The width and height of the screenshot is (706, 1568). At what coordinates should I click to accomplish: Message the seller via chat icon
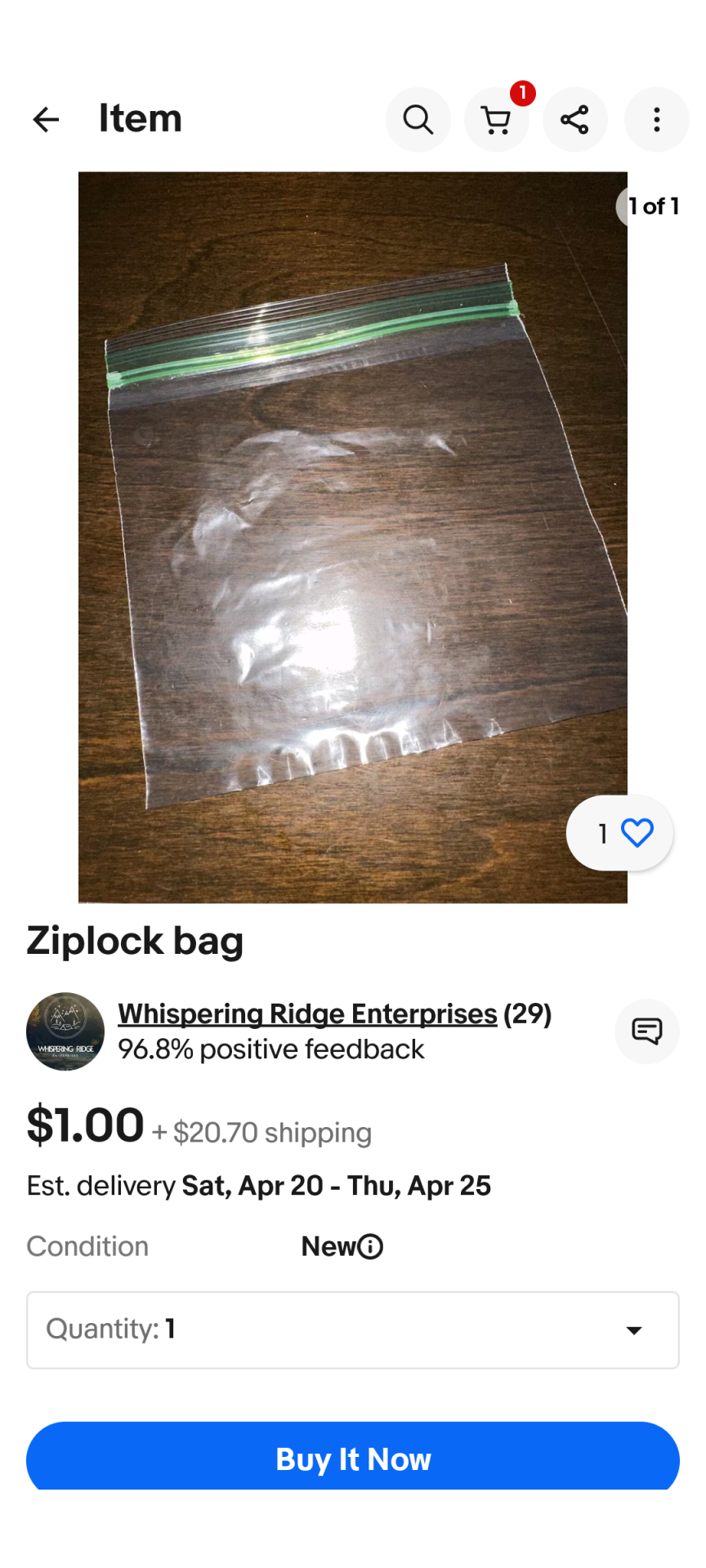646,1031
